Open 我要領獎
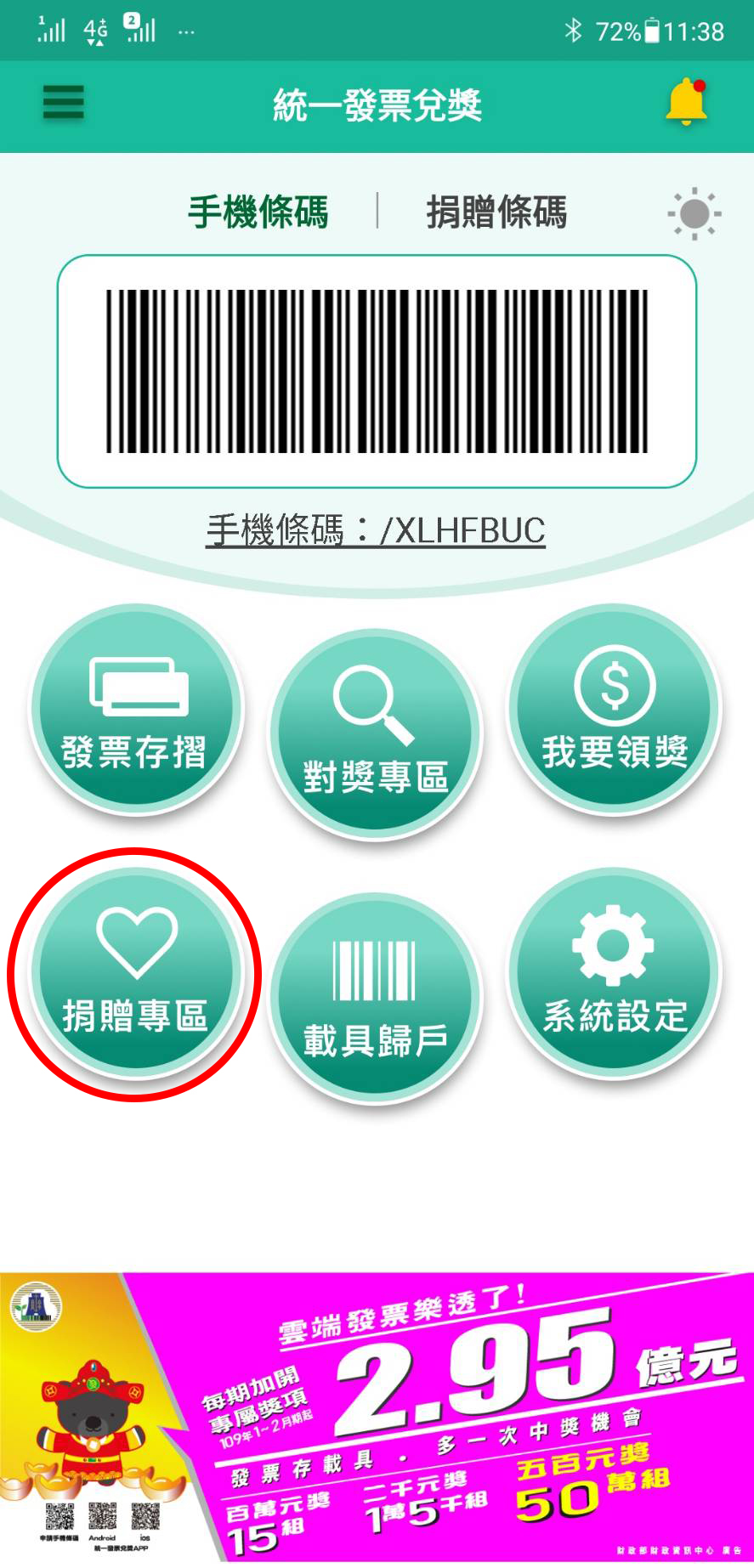 point(614,710)
